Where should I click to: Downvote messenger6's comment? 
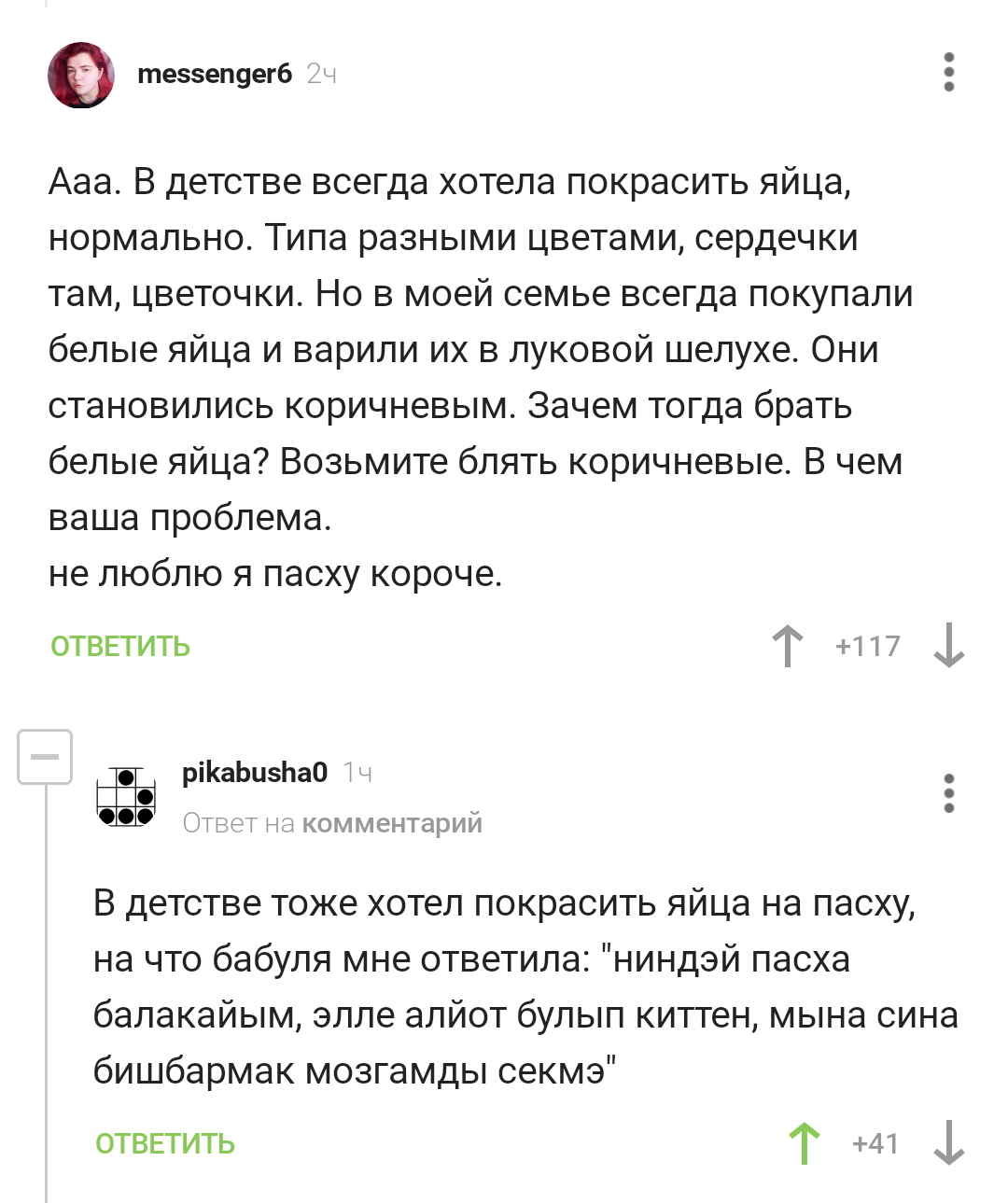pyautogui.click(x=948, y=646)
